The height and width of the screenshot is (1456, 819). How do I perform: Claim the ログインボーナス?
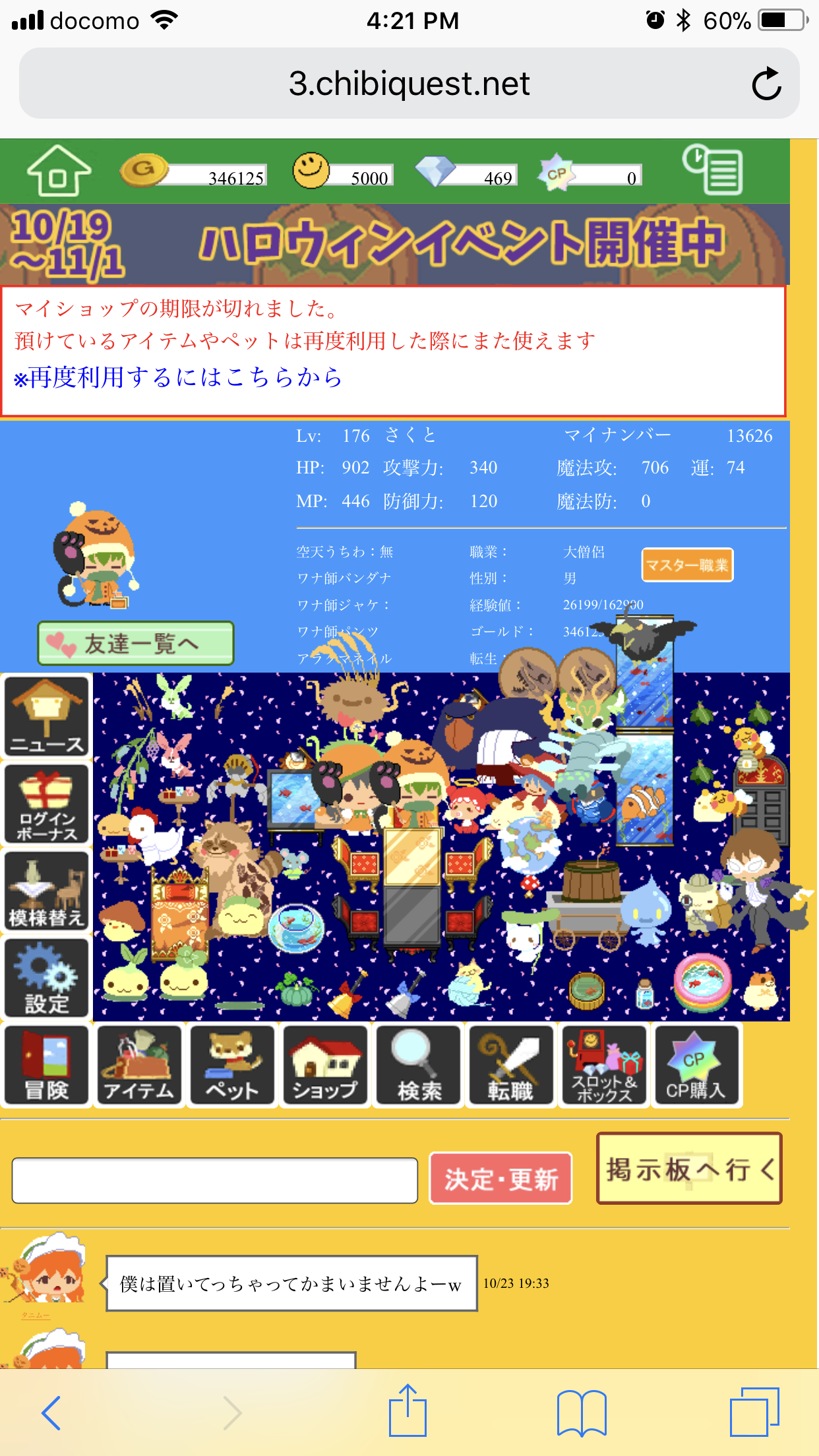coord(47,804)
